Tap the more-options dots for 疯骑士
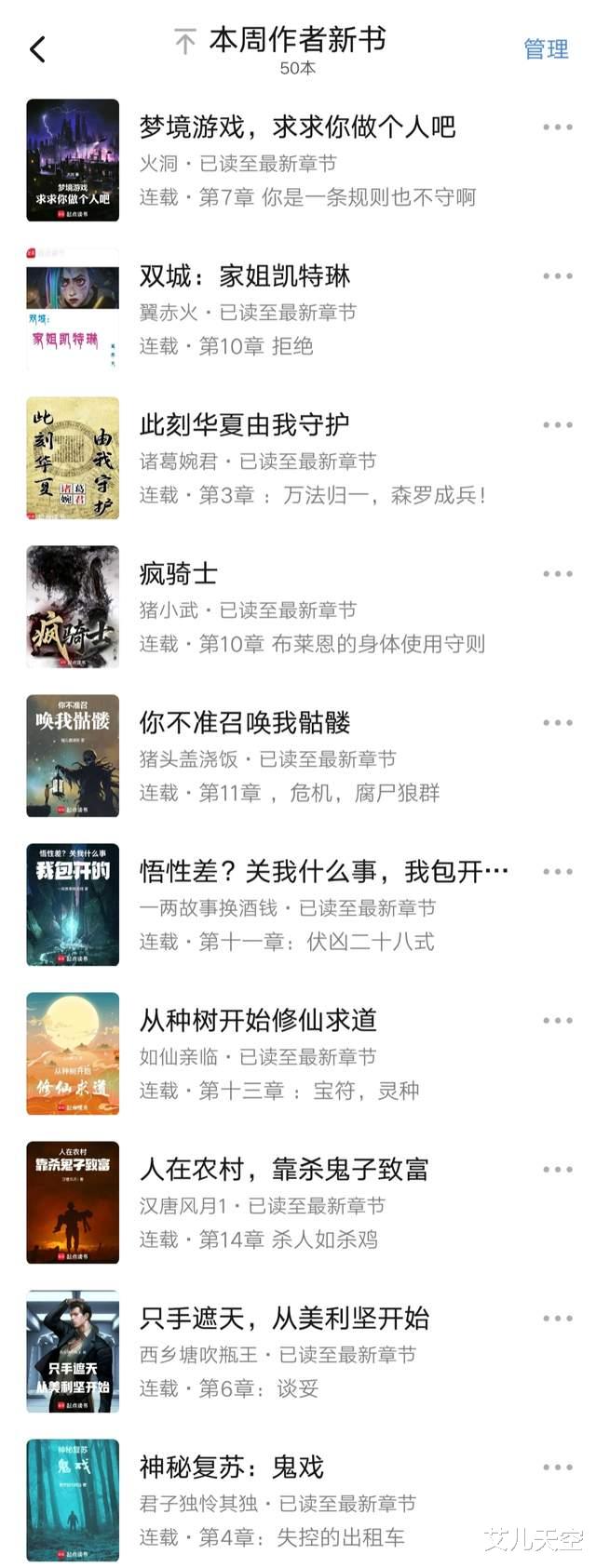This screenshot has width=596, height=1568. [x=557, y=574]
